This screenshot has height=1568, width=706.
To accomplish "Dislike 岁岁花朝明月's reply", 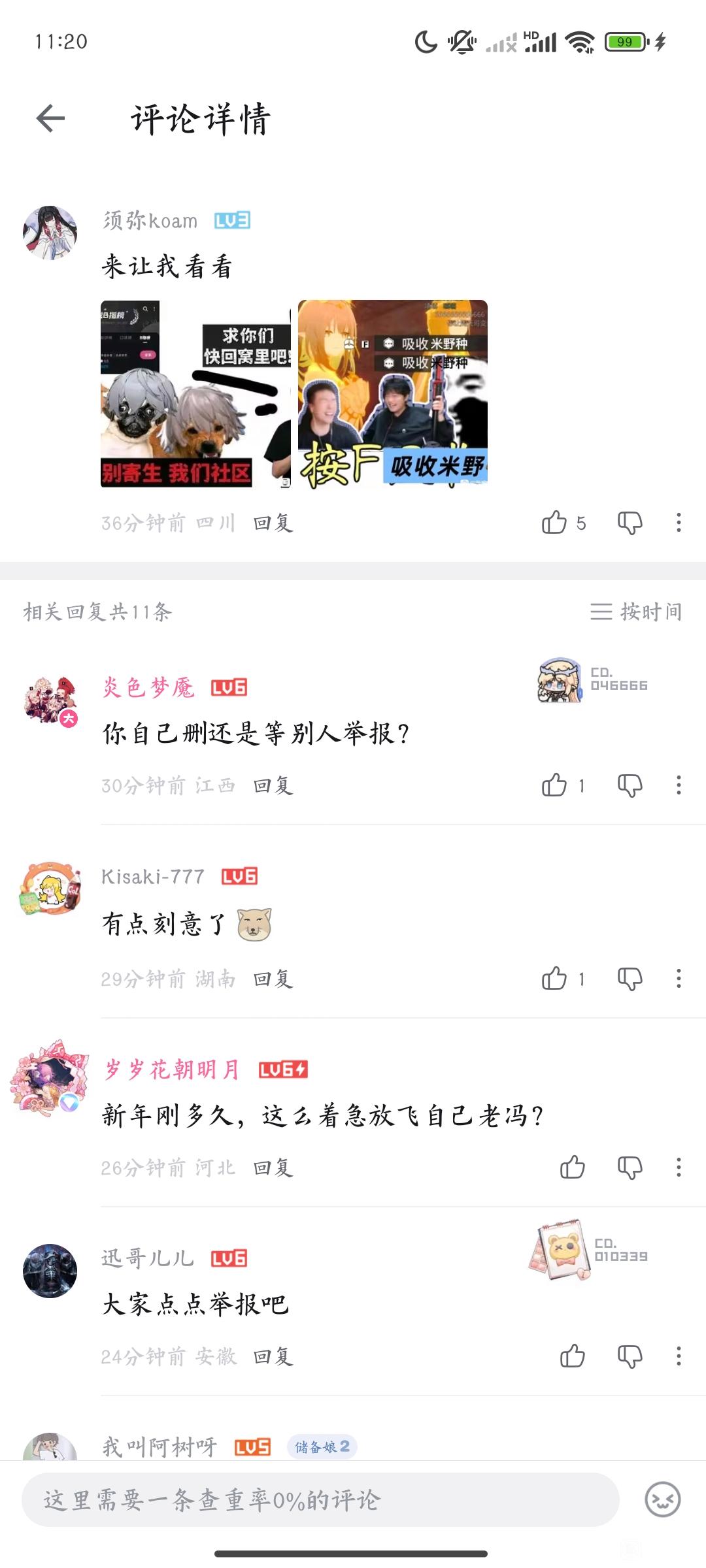I will point(630,1167).
